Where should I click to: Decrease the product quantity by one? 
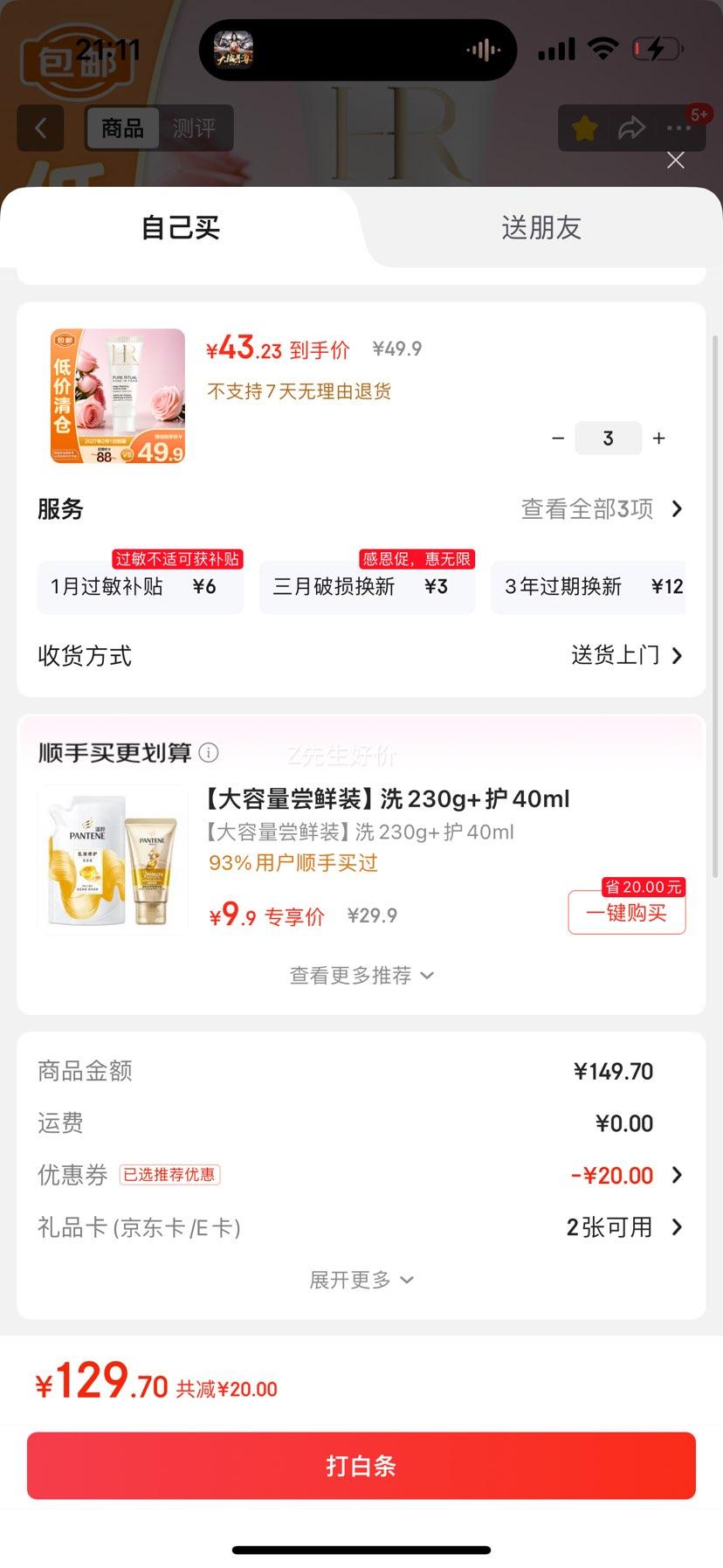click(x=558, y=439)
